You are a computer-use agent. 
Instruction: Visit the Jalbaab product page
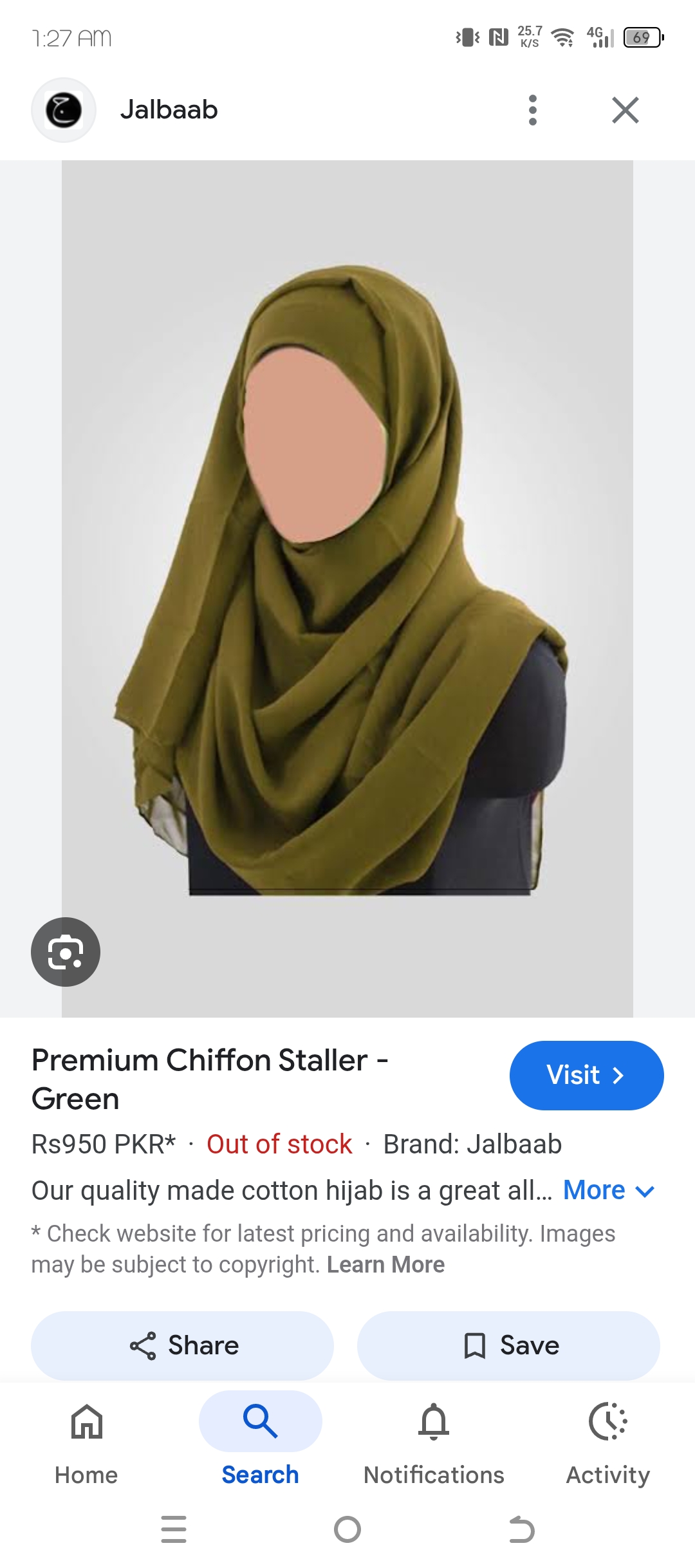coord(586,1075)
